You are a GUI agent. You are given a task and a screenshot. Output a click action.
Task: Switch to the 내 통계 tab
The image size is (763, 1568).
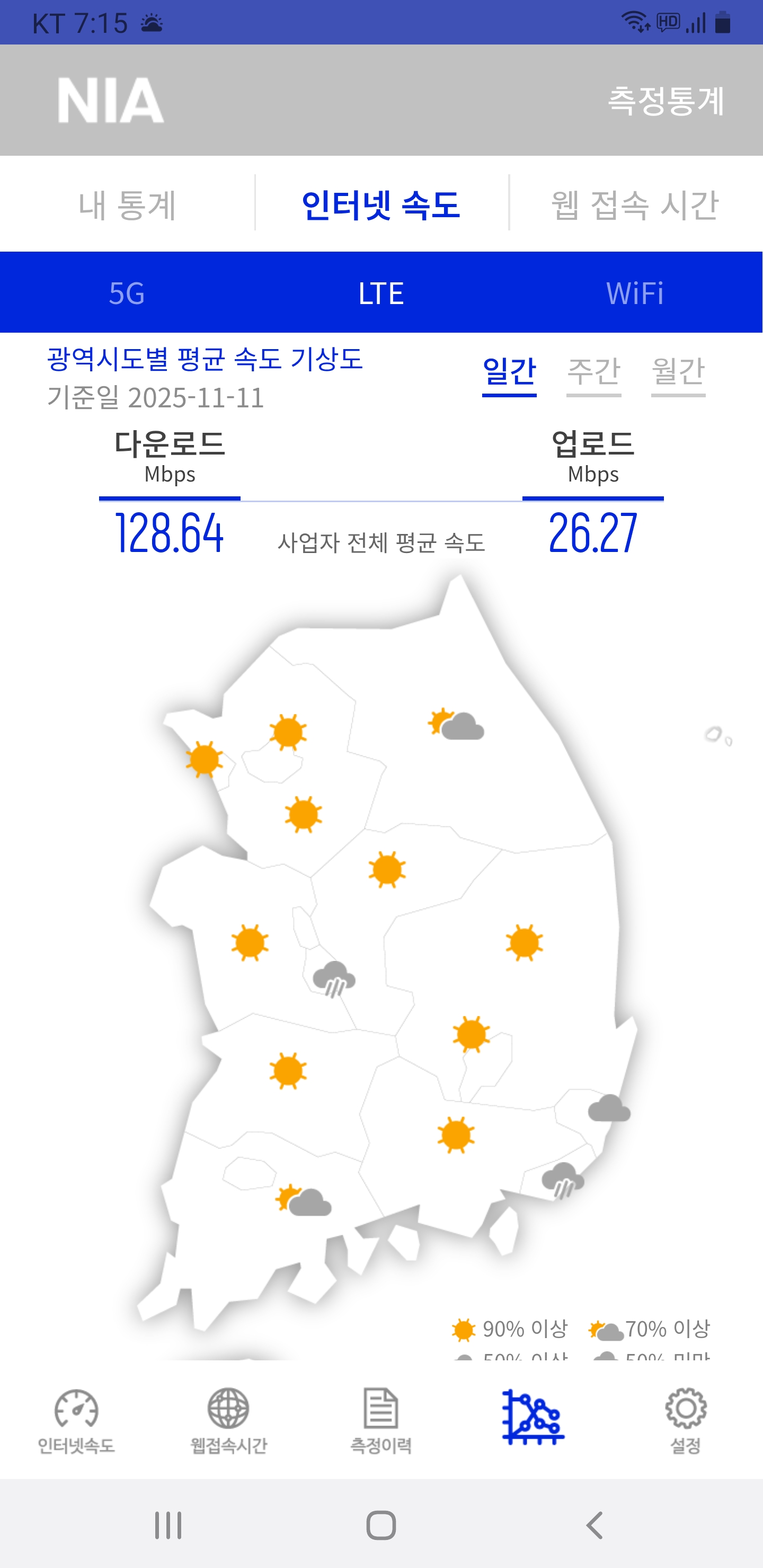(x=127, y=204)
